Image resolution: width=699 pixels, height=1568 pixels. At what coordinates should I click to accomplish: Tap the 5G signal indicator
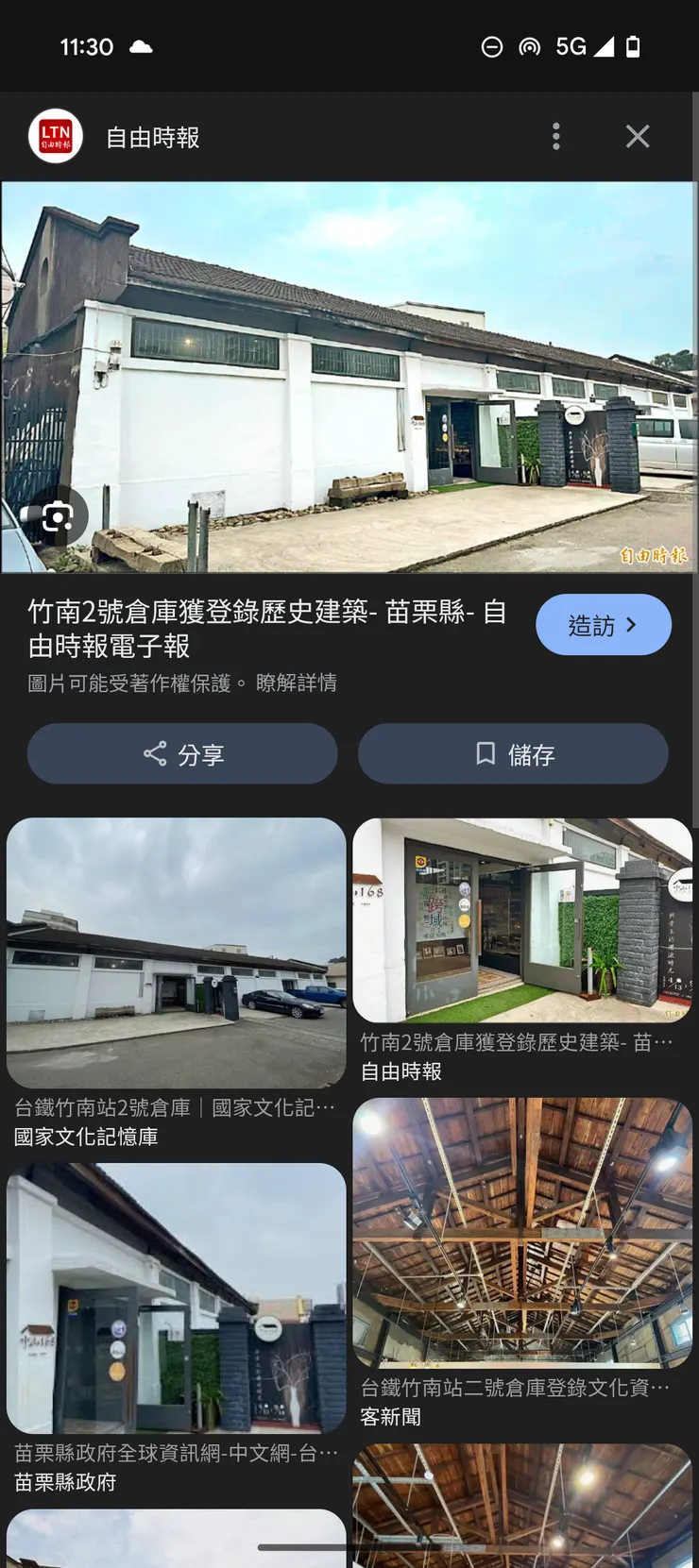click(571, 45)
